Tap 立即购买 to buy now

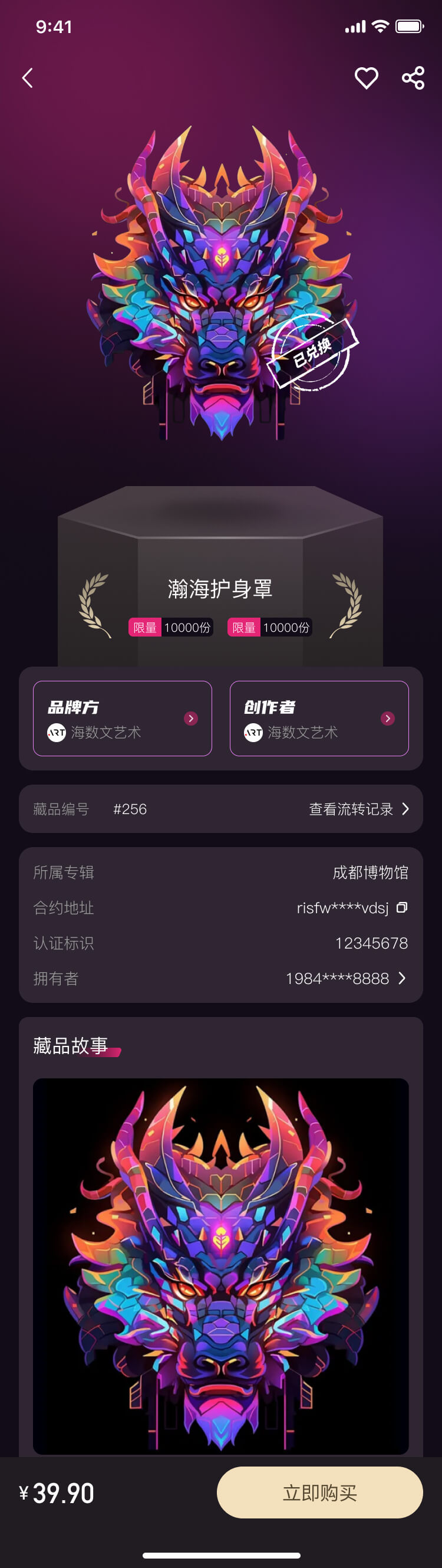pos(320,1492)
